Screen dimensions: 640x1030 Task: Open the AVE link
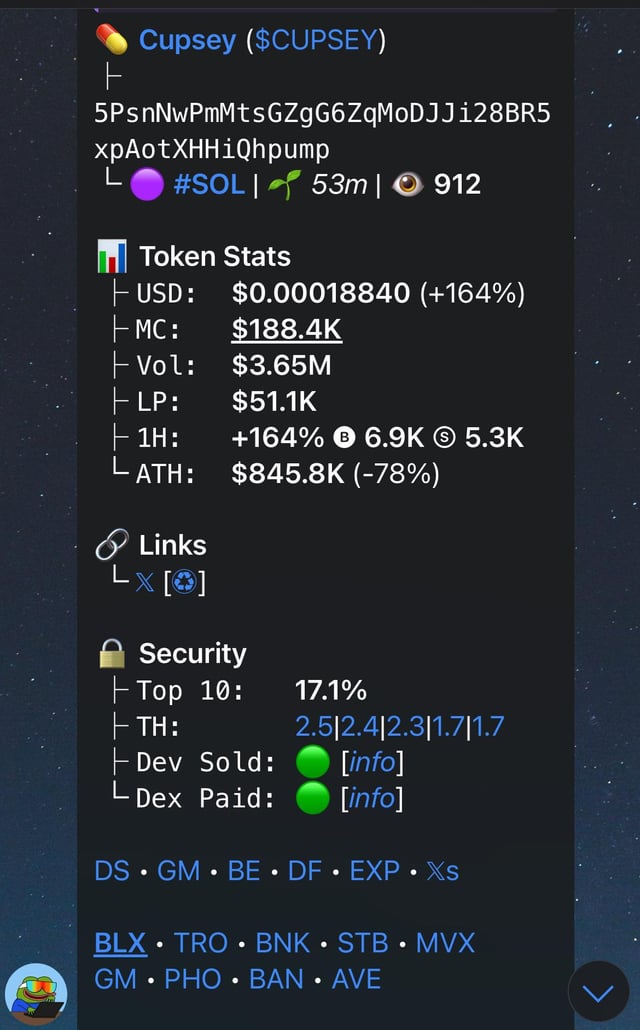pyautogui.click(x=356, y=979)
